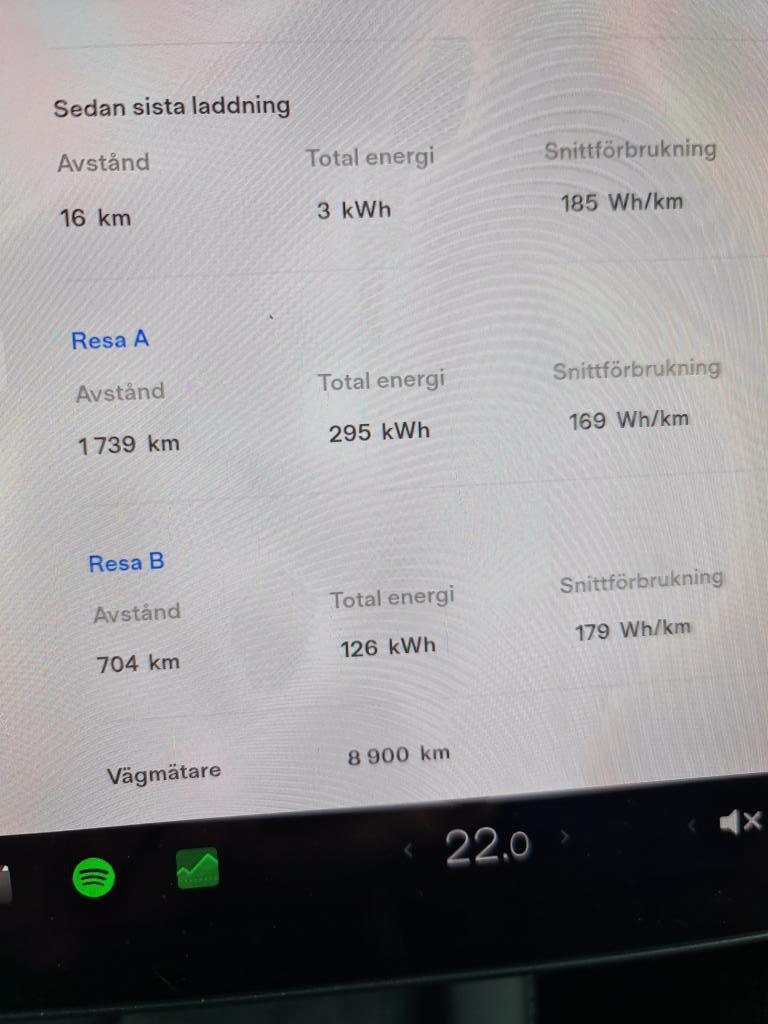Lower the cabin temperature with left arrow
Viewport: 768px width, 1024px height.
coord(408,850)
